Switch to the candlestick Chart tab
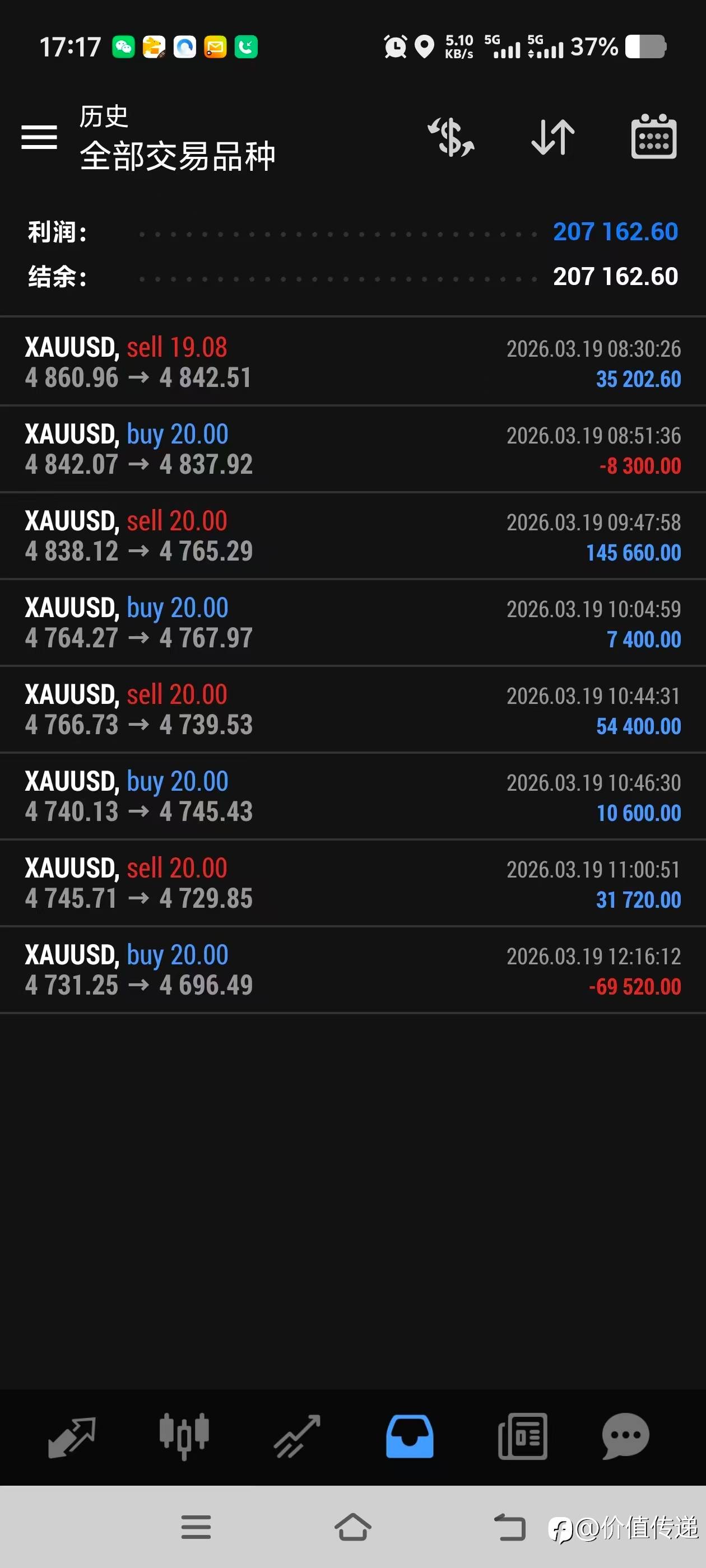 click(184, 1436)
